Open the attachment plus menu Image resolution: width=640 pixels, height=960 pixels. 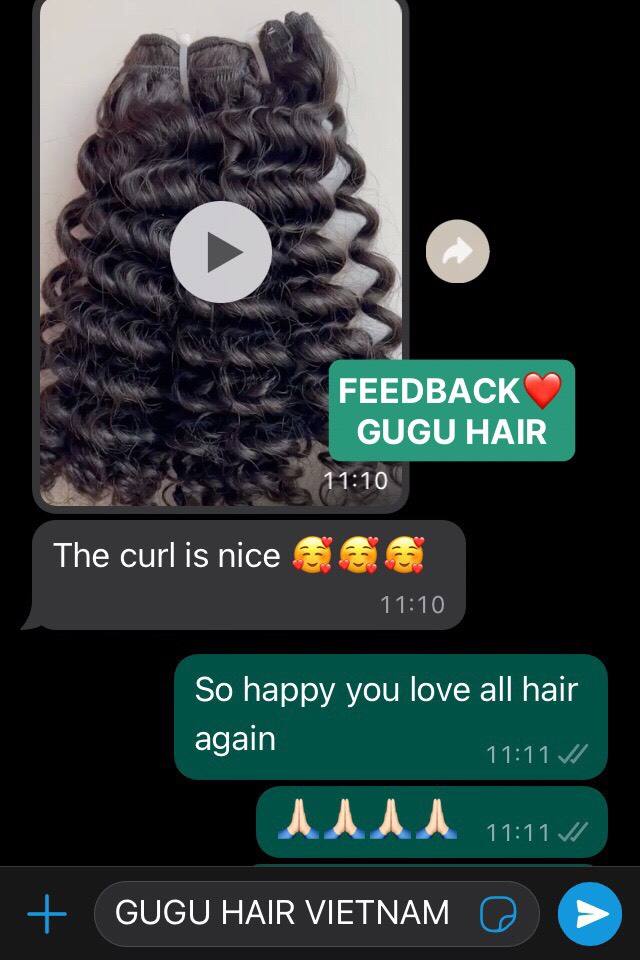(x=47, y=914)
